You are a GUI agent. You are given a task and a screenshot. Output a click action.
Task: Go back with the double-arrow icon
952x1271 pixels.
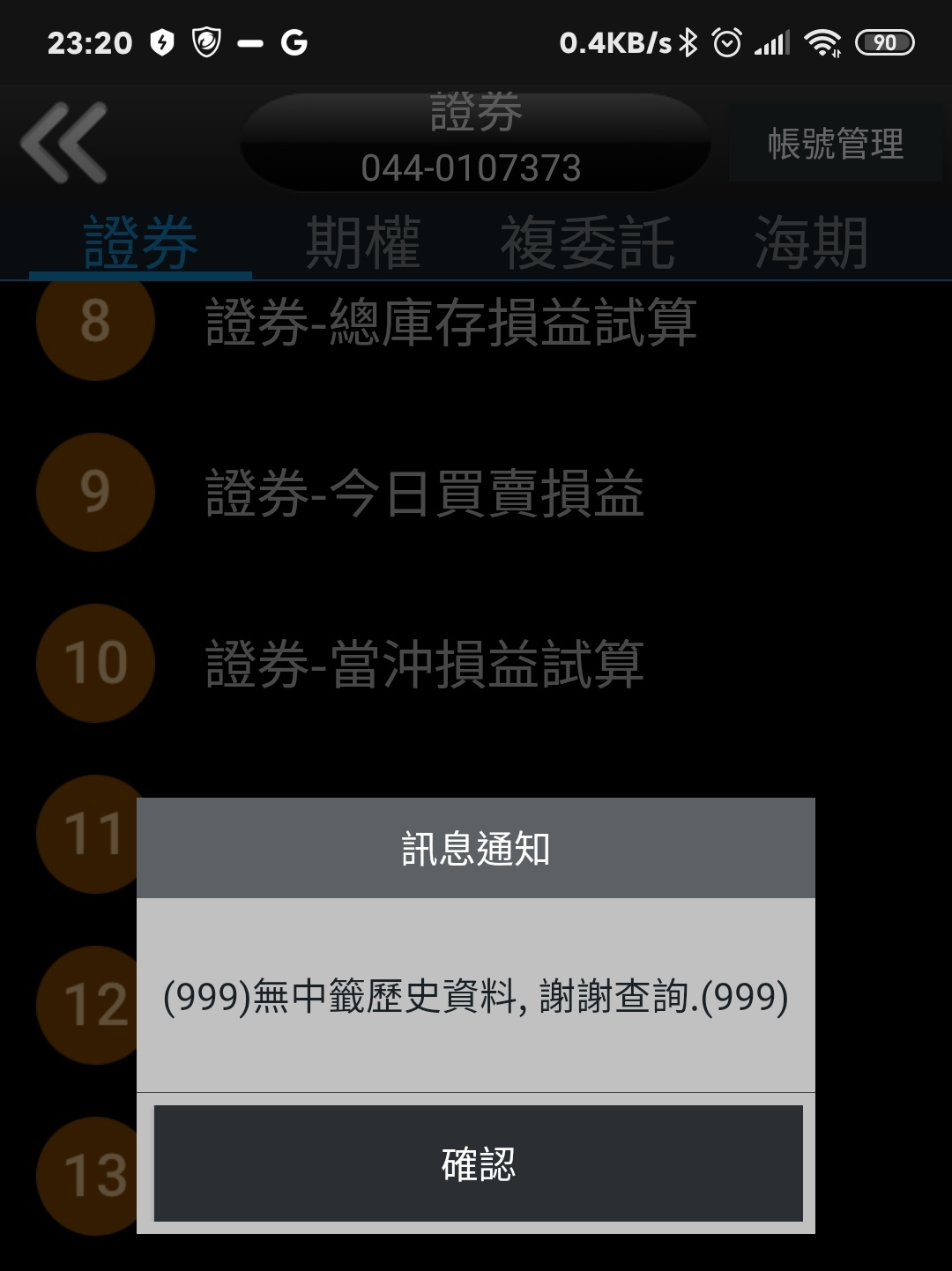pos(63,143)
